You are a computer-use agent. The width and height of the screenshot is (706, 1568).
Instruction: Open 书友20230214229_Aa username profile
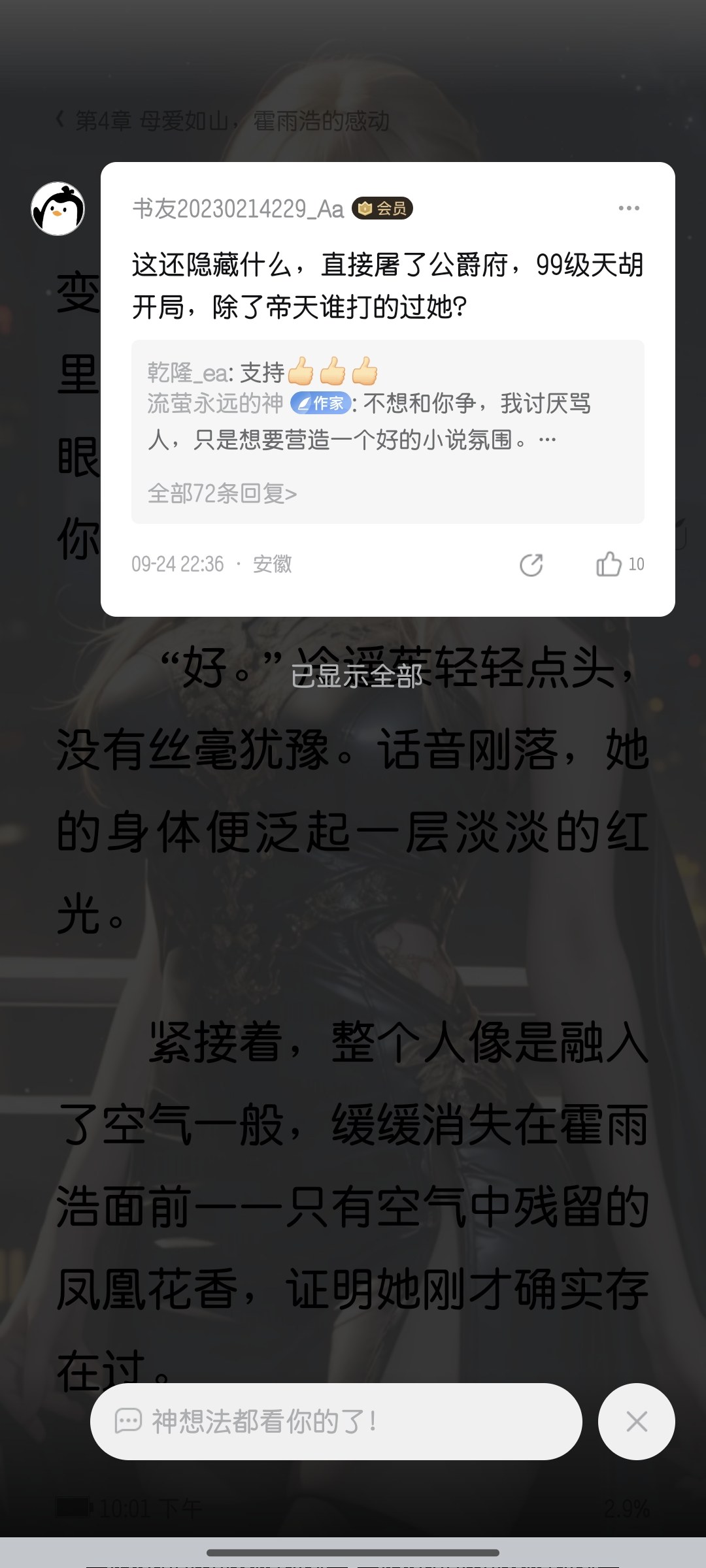tap(238, 209)
